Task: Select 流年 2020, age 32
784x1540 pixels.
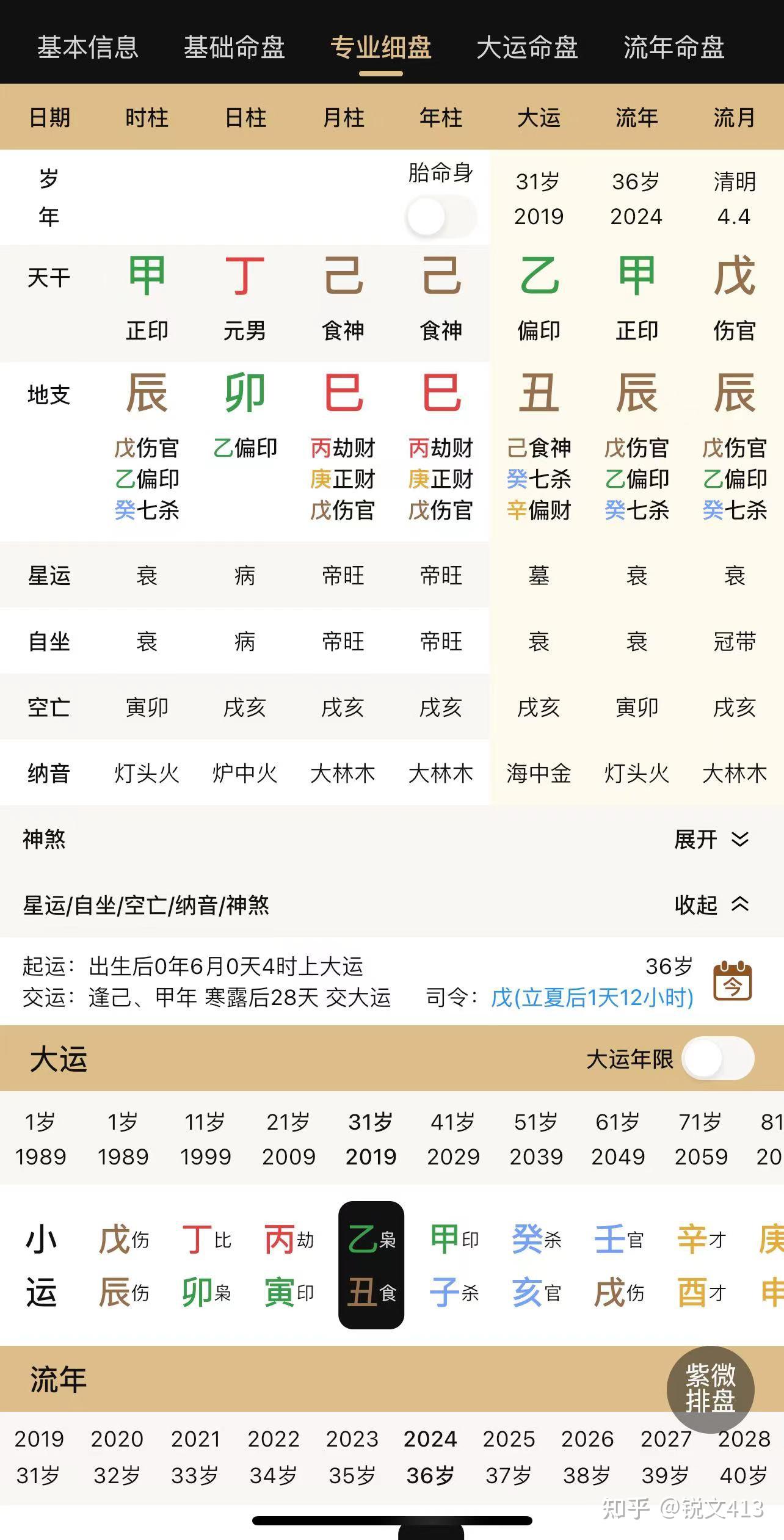Action: pyautogui.click(x=117, y=1457)
